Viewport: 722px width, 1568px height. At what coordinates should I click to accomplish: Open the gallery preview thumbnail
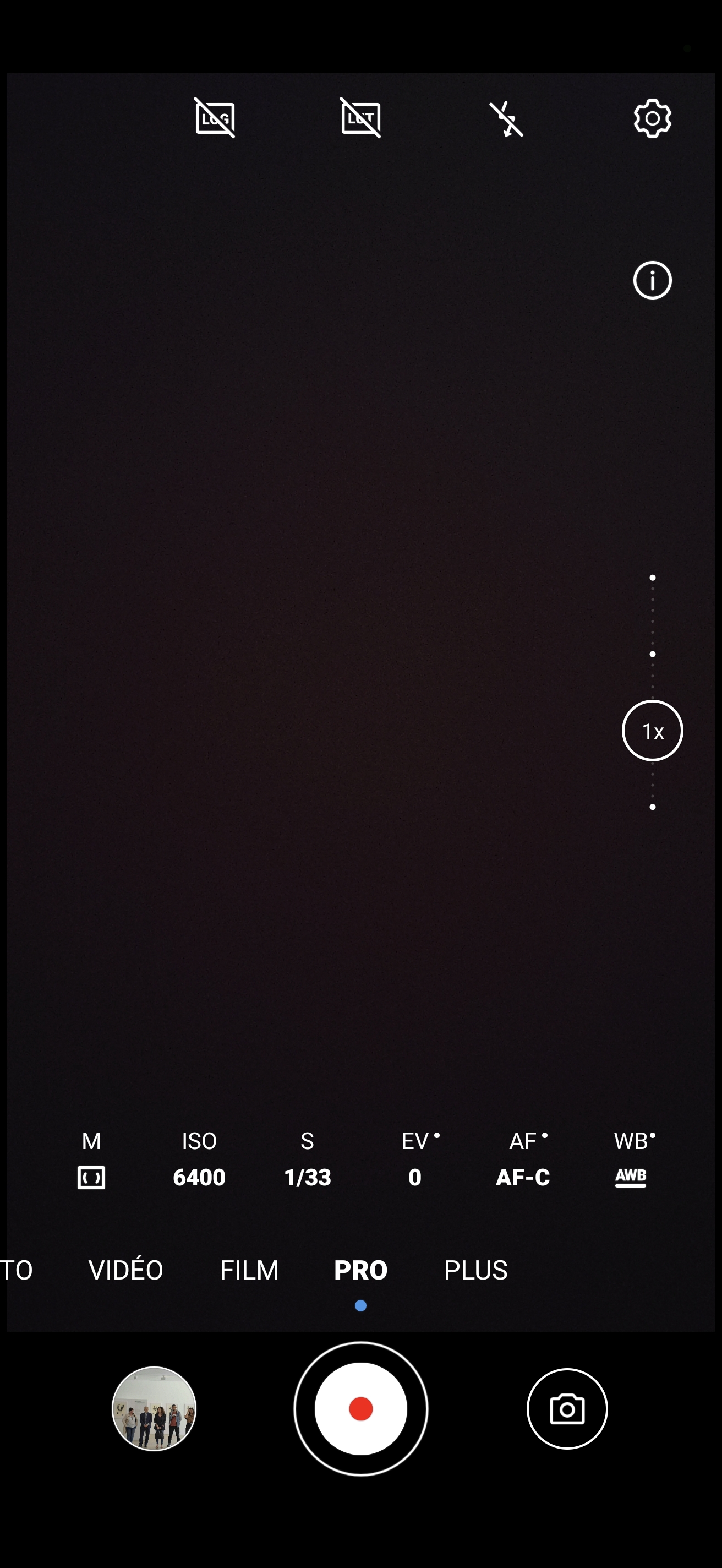click(x=155, y=1408)
